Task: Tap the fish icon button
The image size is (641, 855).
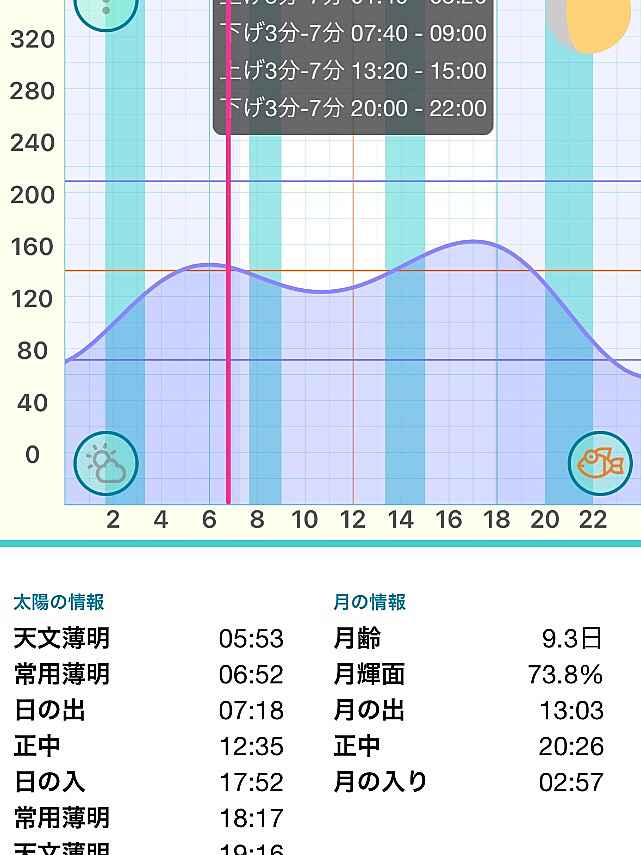Action: click(600, 463)
